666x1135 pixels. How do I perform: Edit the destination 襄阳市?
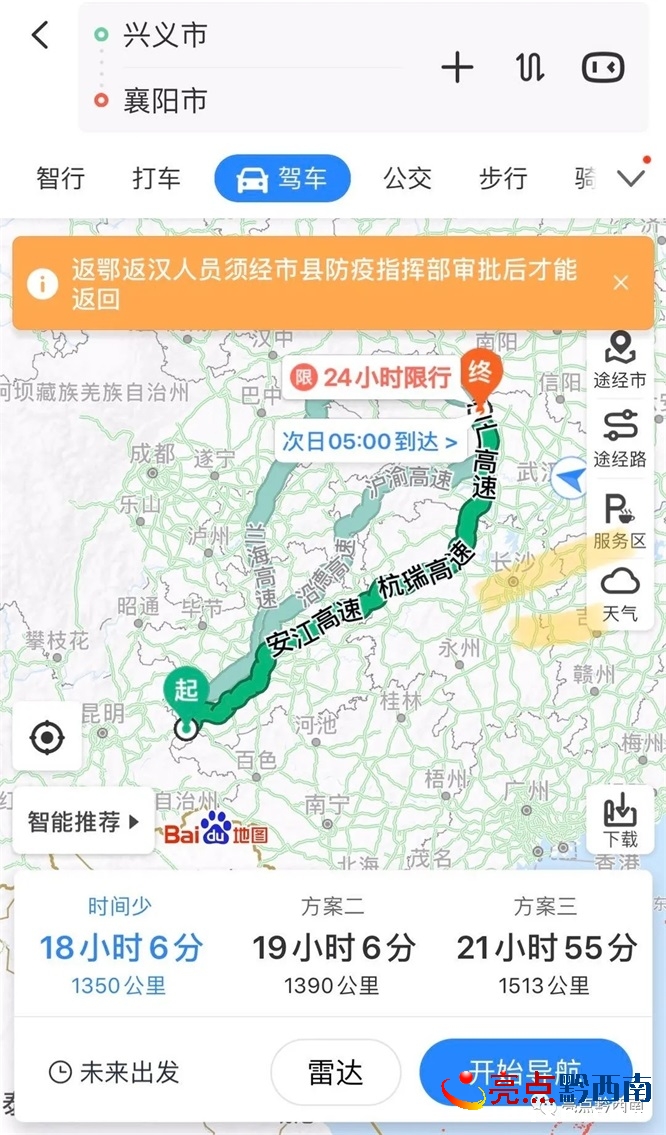coord(165,100)
